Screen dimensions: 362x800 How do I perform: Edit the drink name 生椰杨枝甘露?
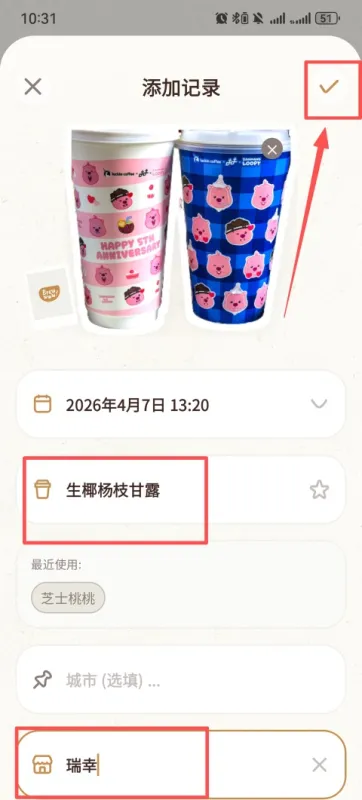click(113, 490)
